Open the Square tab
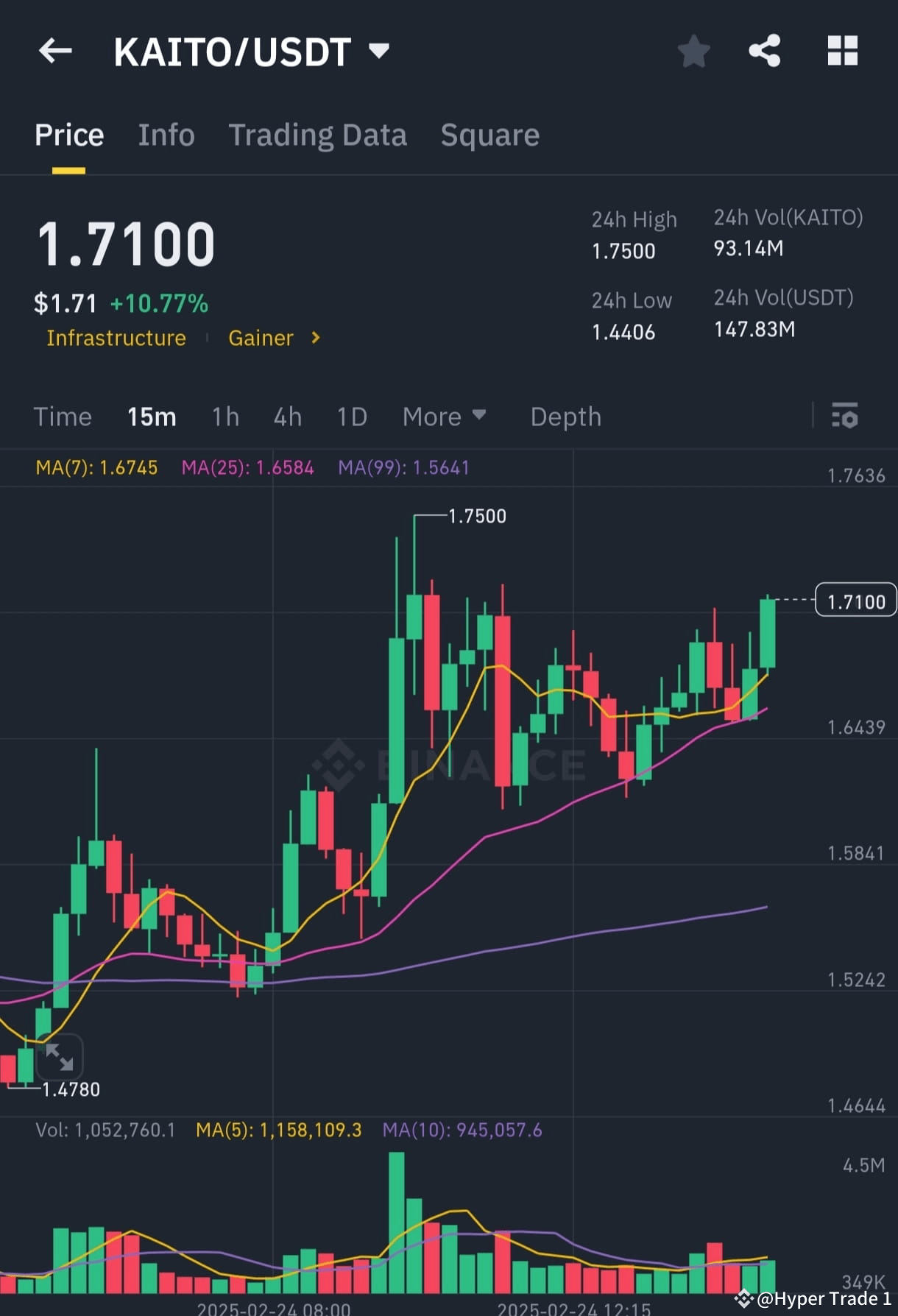Image resolution: width=898 pixels, height=1316 pixels. (x=489, y=135)
